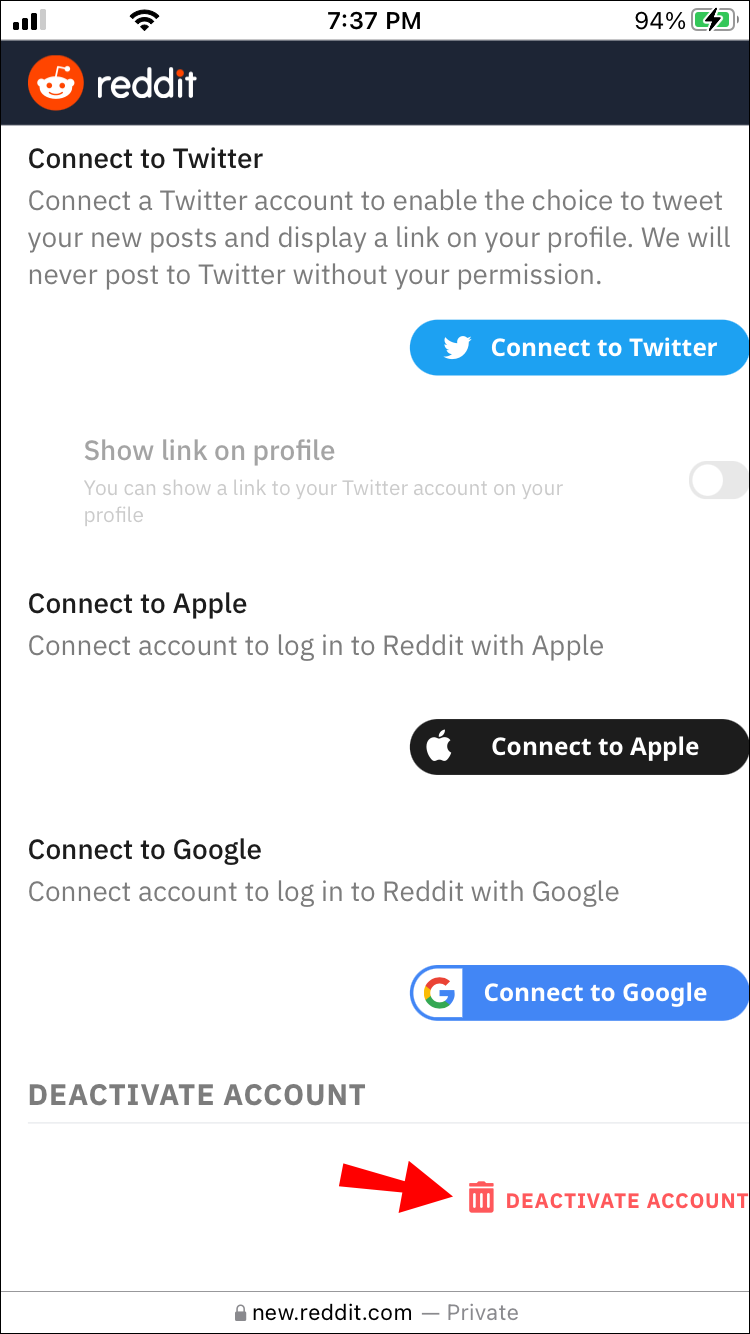This screenshot has height=1334, width=750.
Task: Tap Deactivate Account with trash icon
Action: (x=608, y=1200)
